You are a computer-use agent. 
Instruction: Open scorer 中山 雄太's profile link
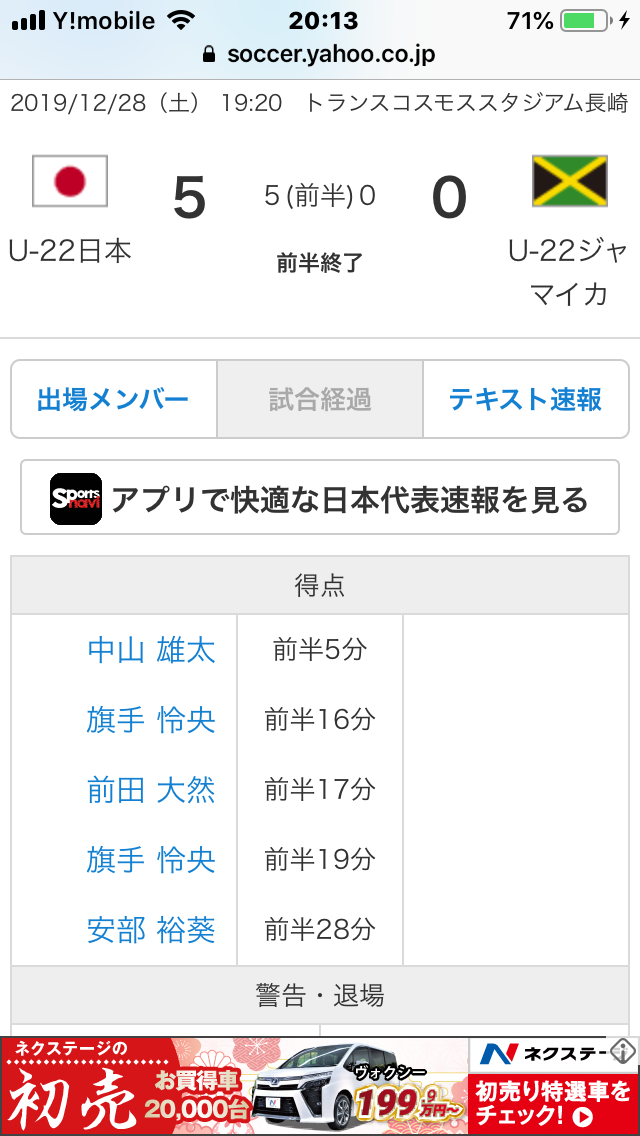151,650
